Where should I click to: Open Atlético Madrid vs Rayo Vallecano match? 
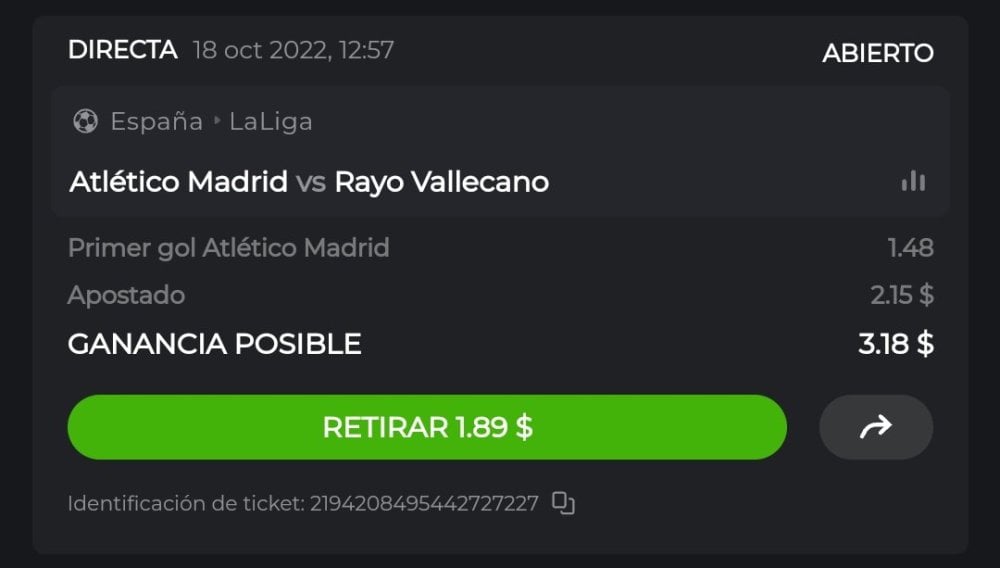(309, 182)
